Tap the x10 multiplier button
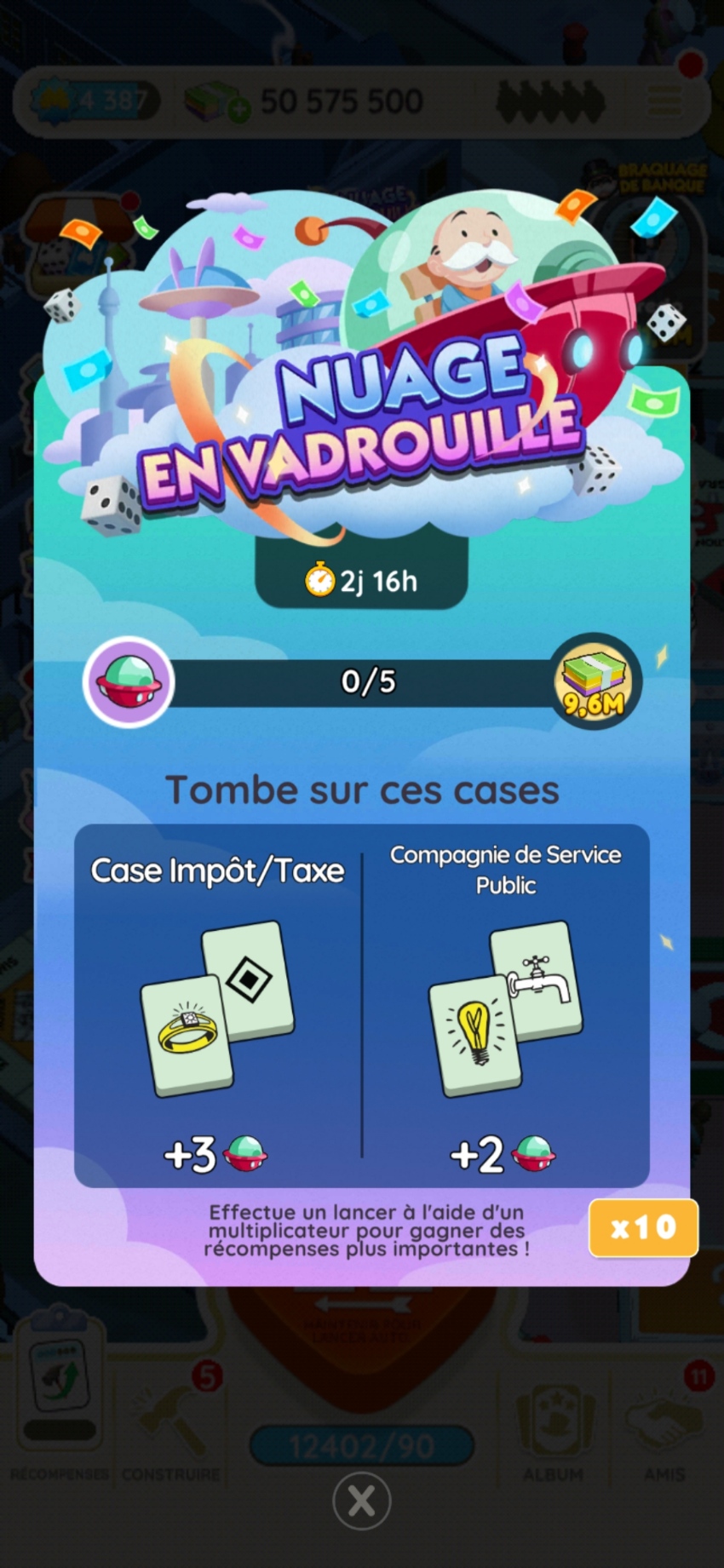 tap(643, 1227)
